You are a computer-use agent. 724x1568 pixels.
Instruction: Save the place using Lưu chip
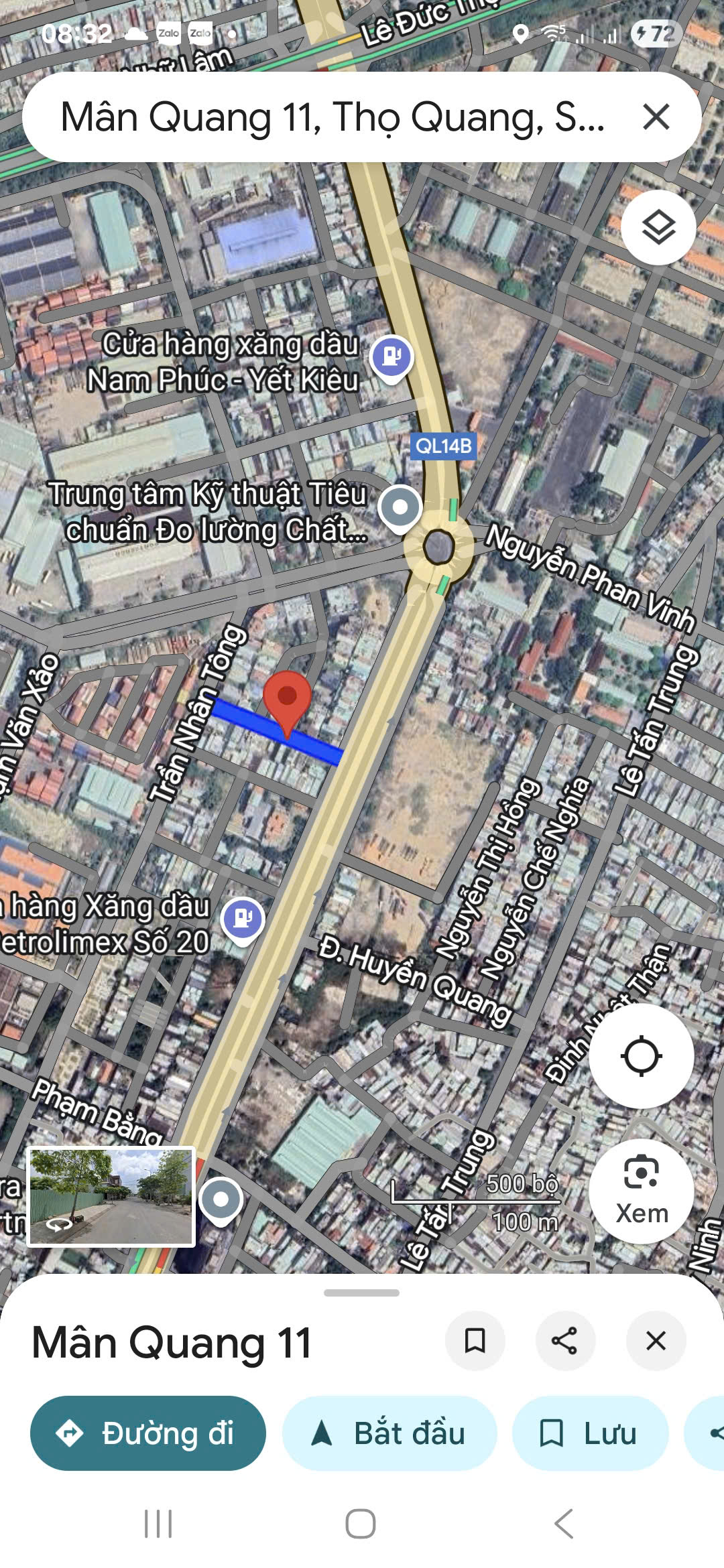pos(590,1433)
